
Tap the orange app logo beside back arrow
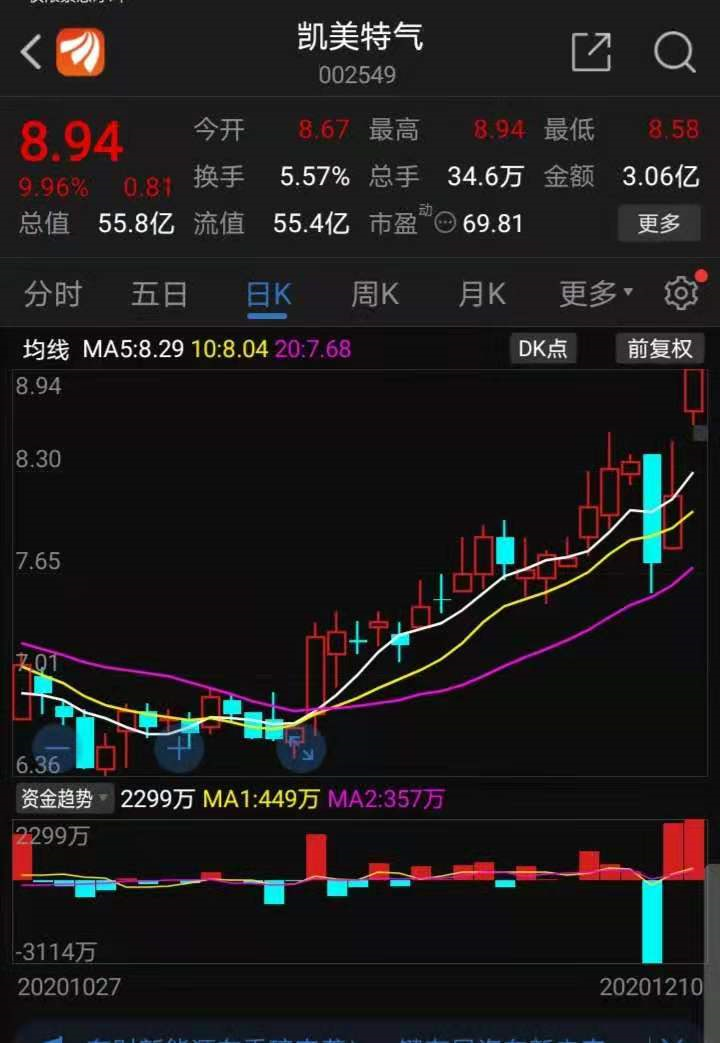point(79,52)
